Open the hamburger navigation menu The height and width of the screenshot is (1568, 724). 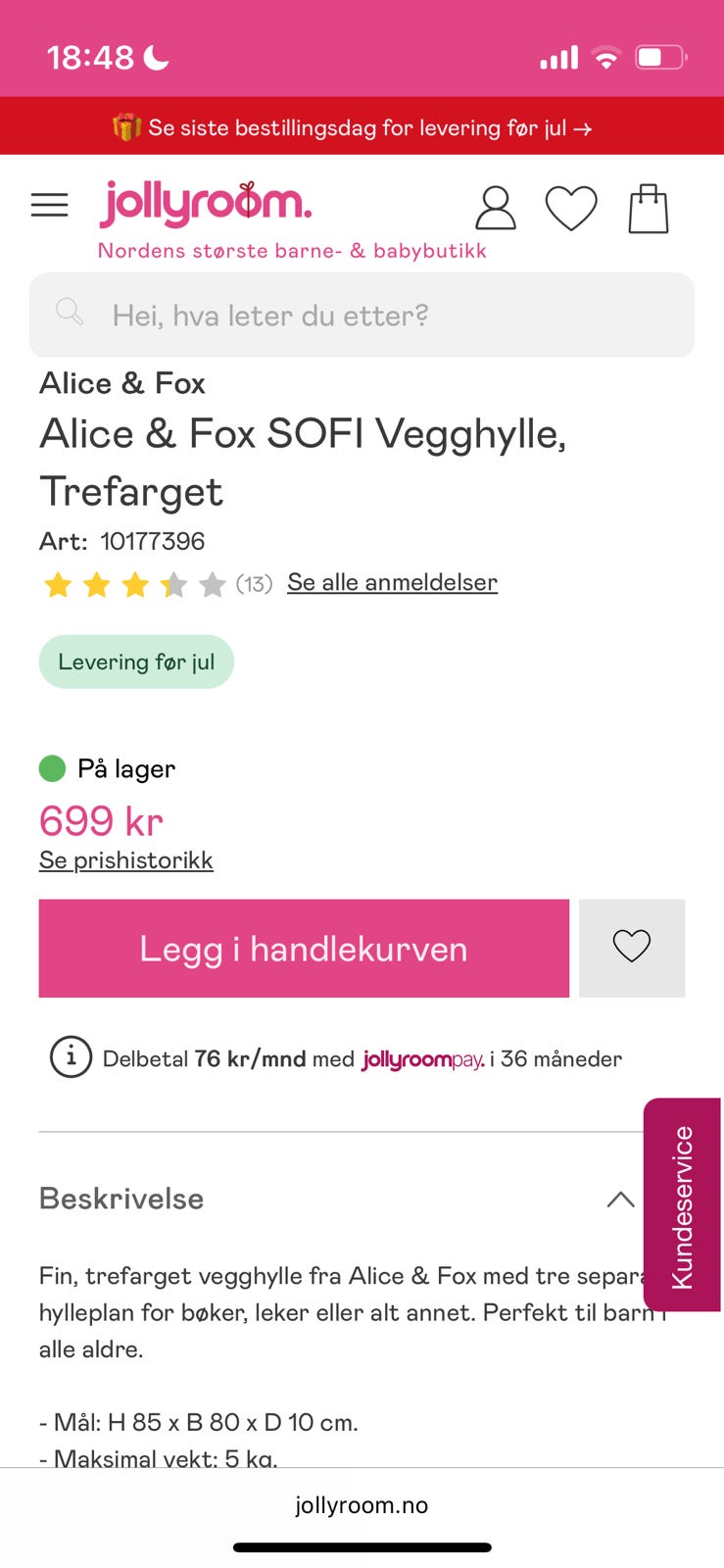(x=50, y=205)
